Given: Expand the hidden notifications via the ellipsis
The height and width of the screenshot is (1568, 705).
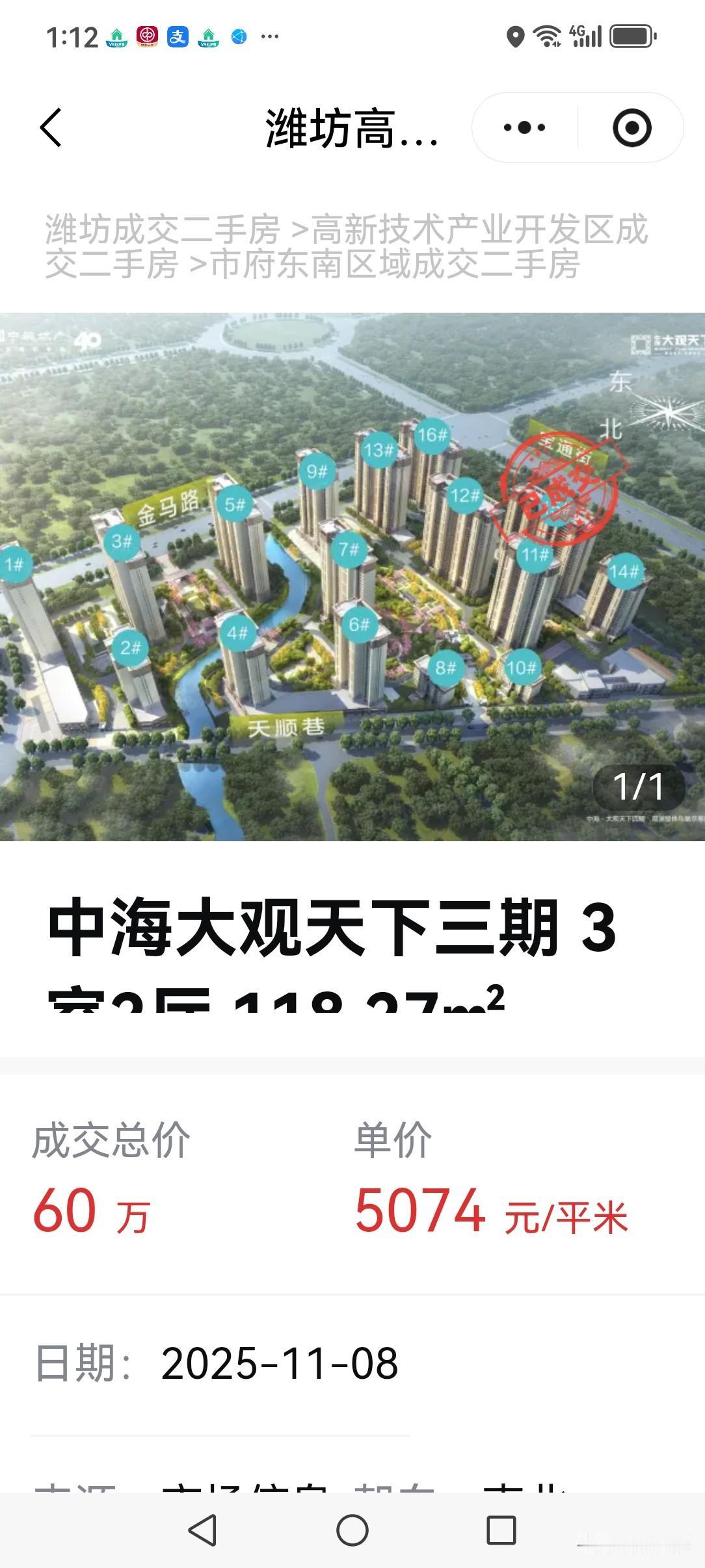Looking at the screenshot, I should point(268,37).
